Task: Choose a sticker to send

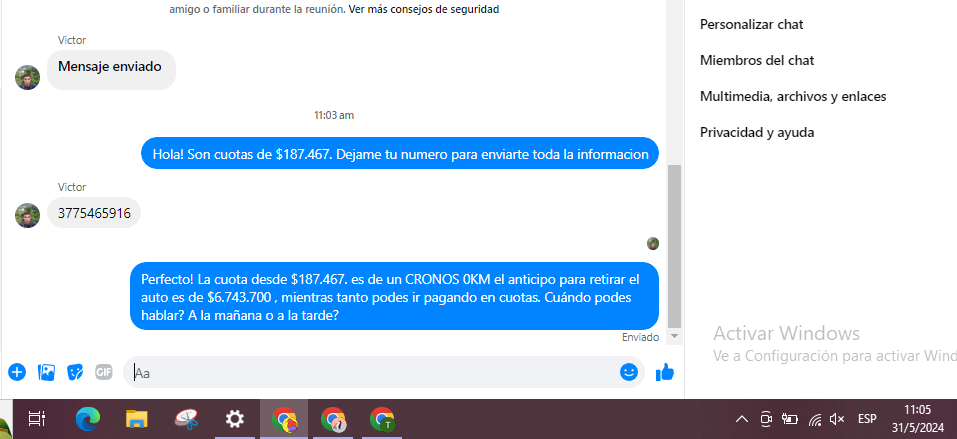Action: 75,372
